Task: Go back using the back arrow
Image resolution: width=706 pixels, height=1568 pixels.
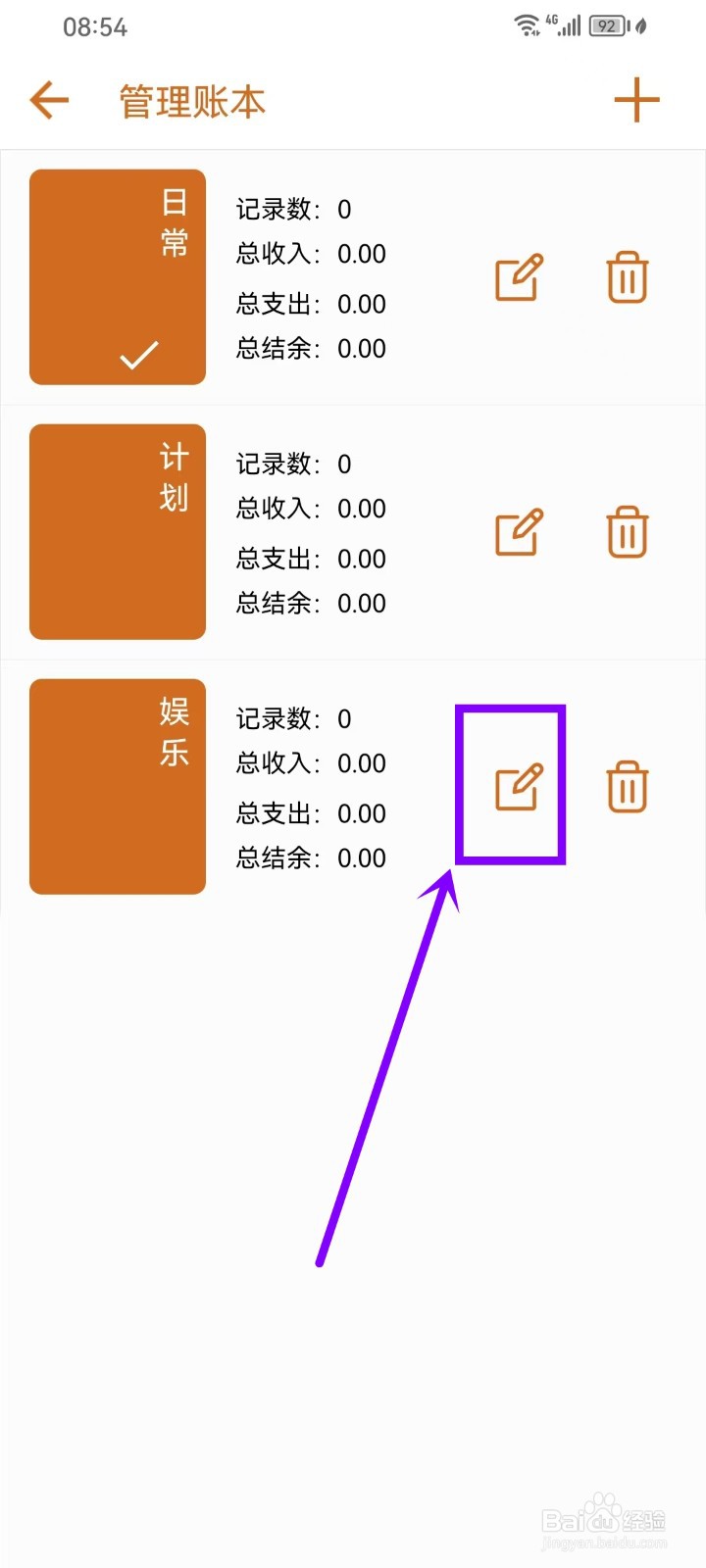Action: tap(48, 99)
